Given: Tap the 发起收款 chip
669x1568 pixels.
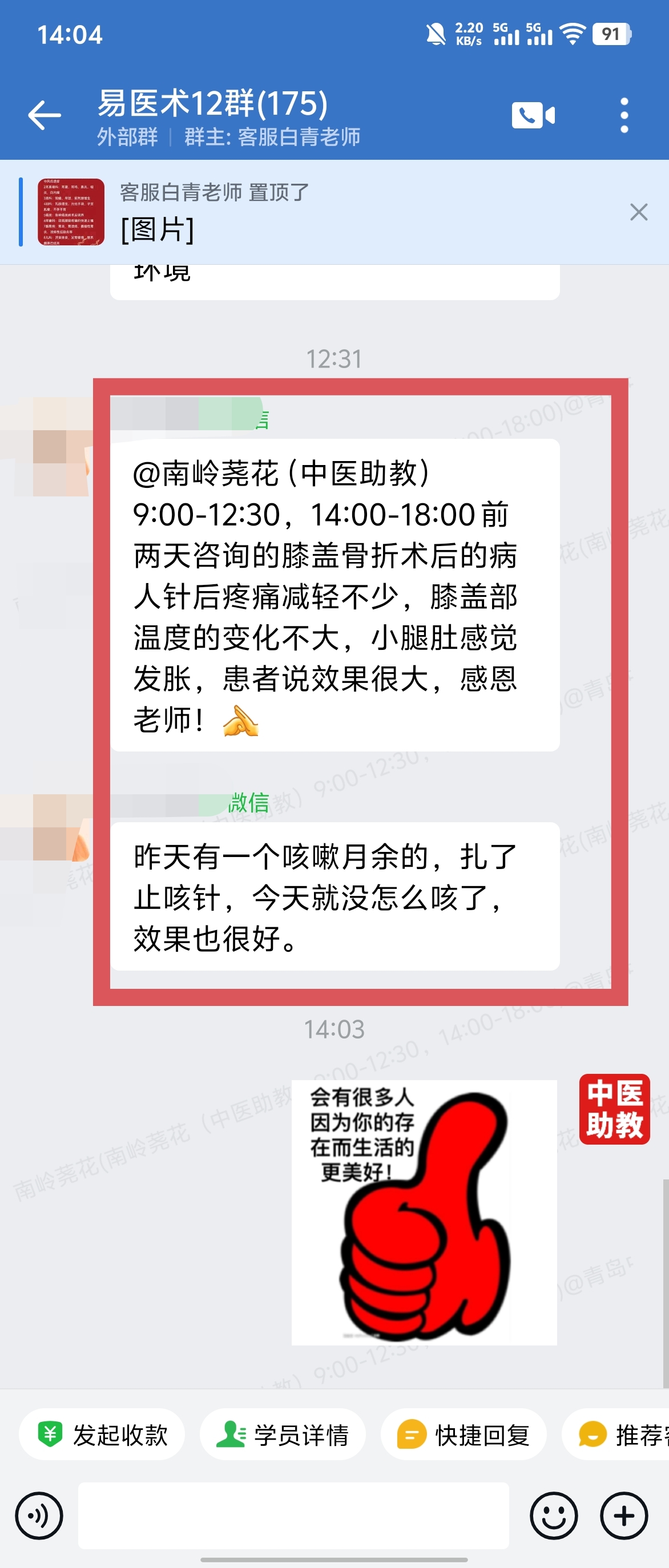Looking at the screenshot, I should click(x=102, y=1434).
